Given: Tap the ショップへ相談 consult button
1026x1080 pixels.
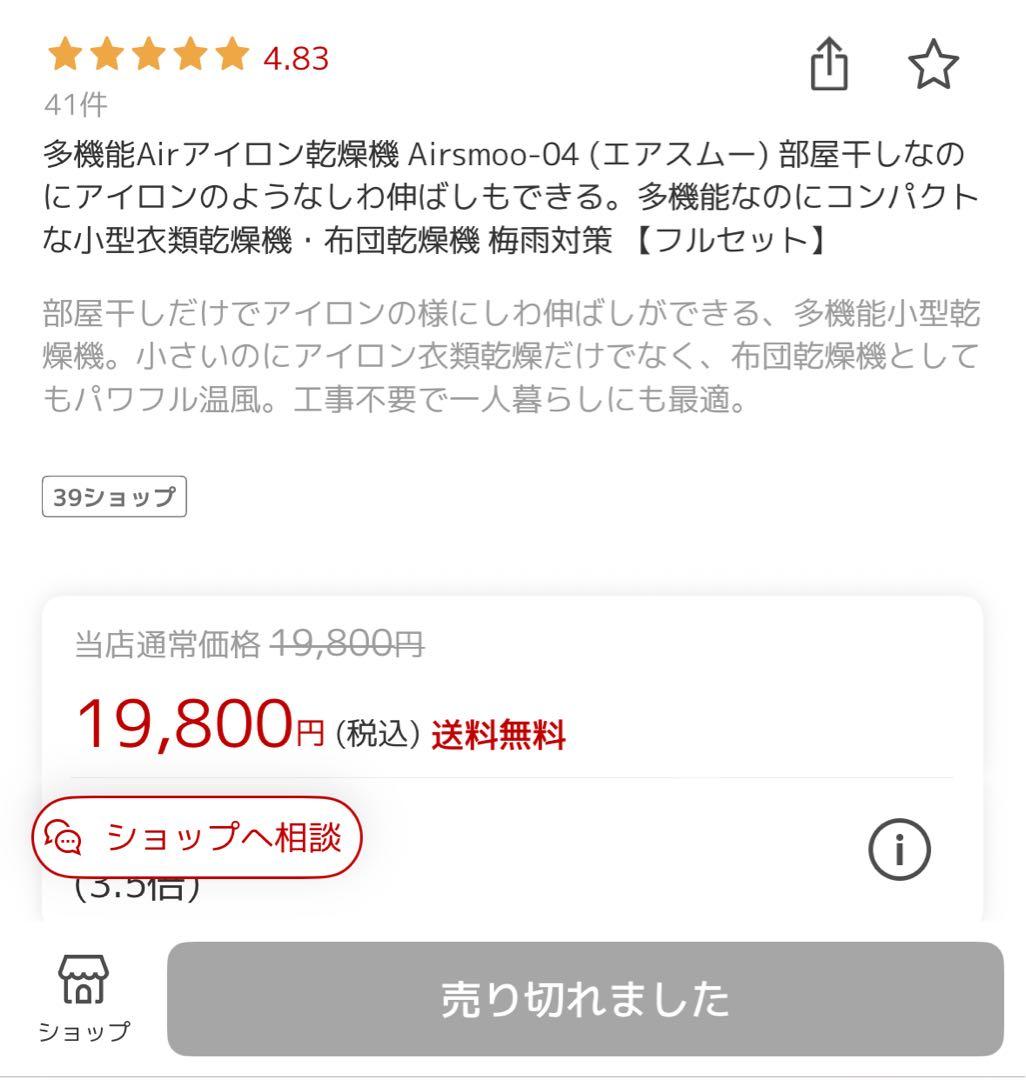Looking at the screenshot, I should point(199,837).
